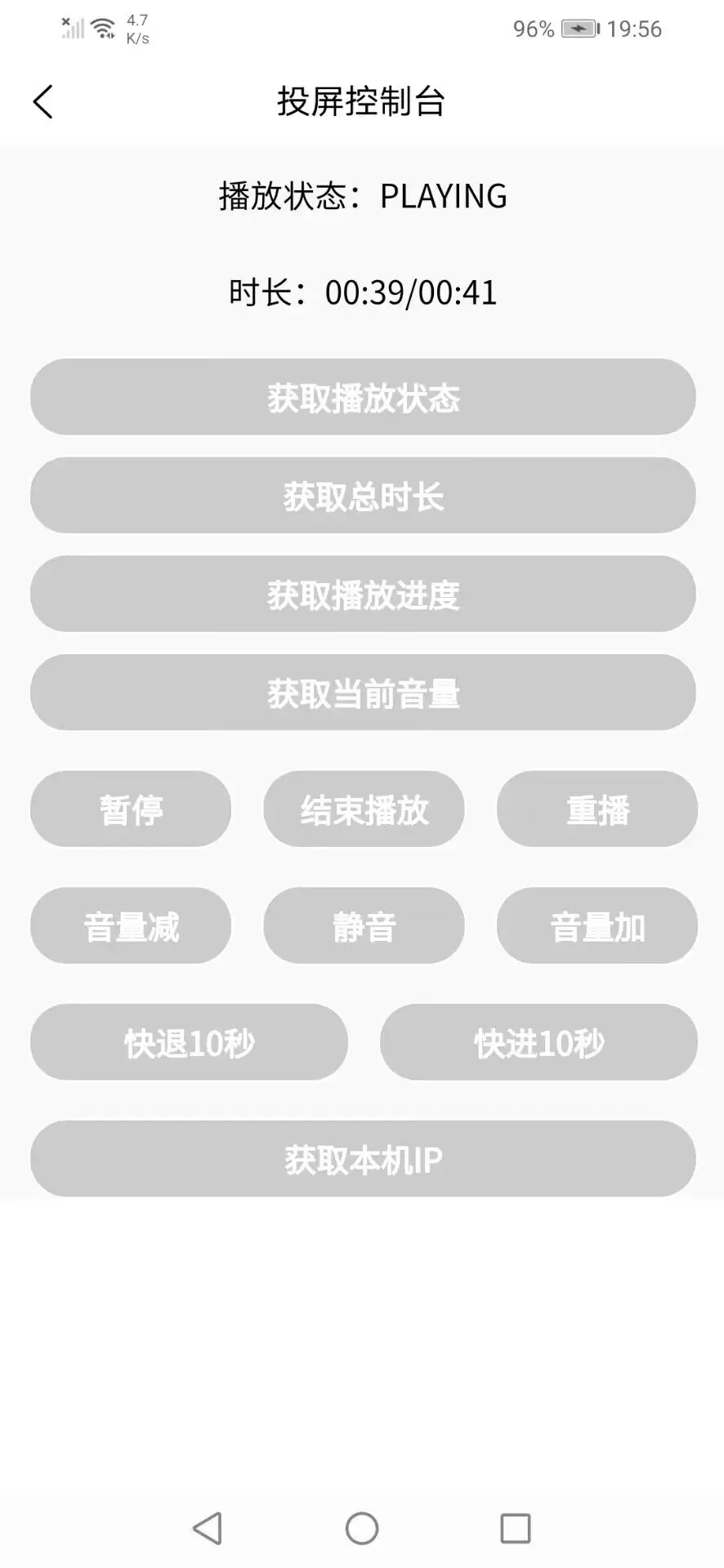Open recent apps from navigation bar
Image resolution: width=724 pixels, height=1568 pixels.
[x=516, y=1529]
